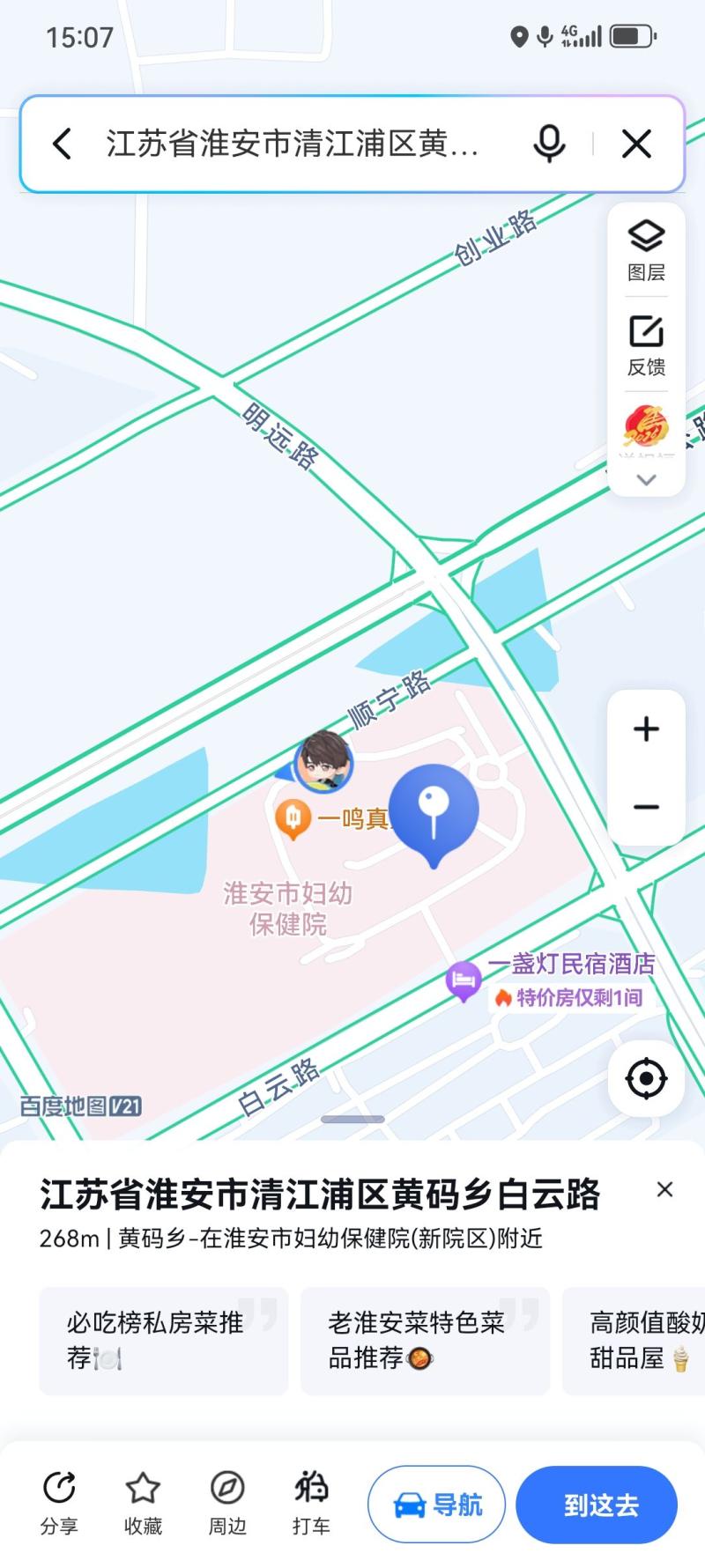Zoom in the map with plus
The width and height of the screenshot is (705, 1568).
point(646,729)
